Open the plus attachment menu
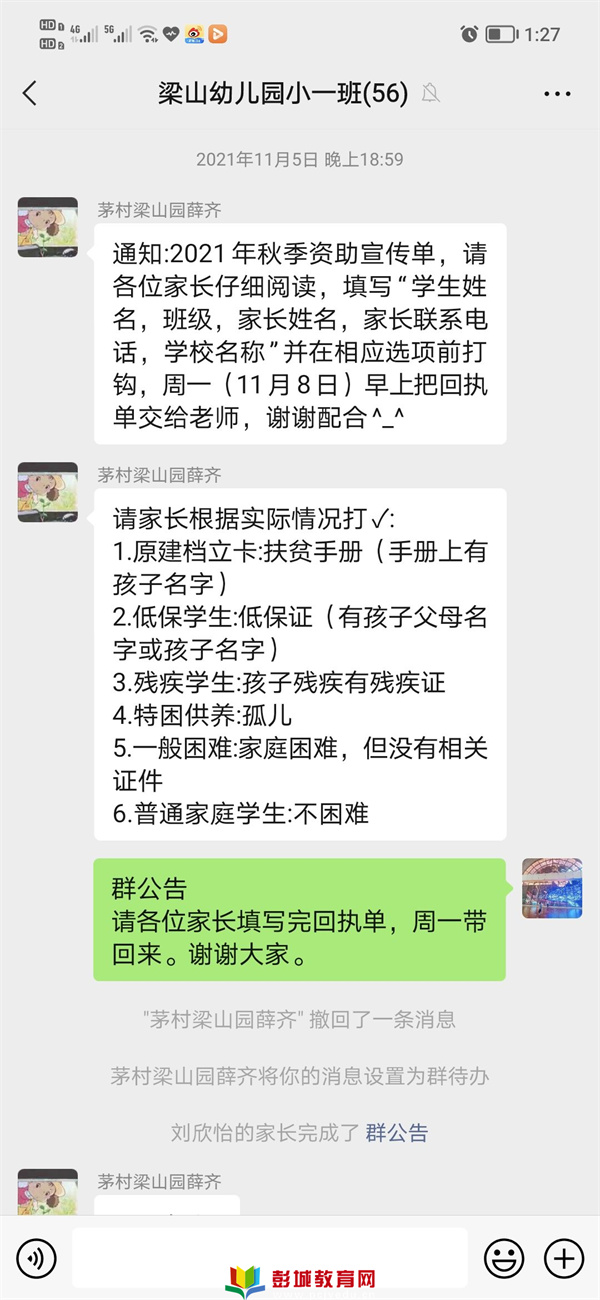The image size is (600, 1300). click(563, 1257)
